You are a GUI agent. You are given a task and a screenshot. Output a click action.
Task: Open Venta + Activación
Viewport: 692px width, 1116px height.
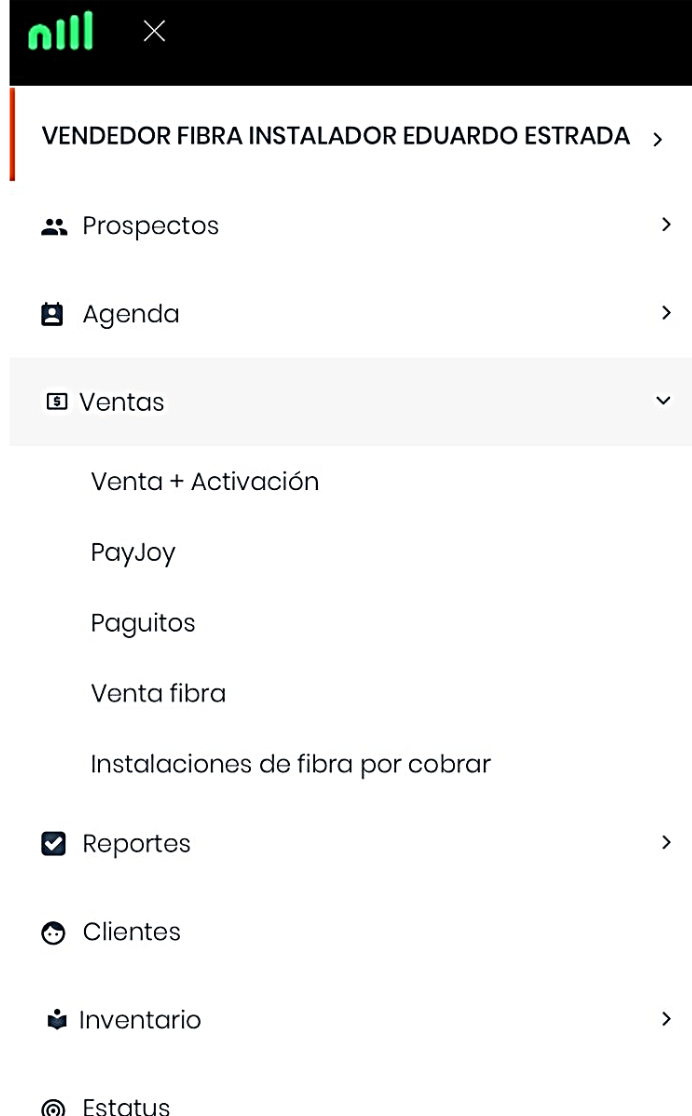[205, 482]
